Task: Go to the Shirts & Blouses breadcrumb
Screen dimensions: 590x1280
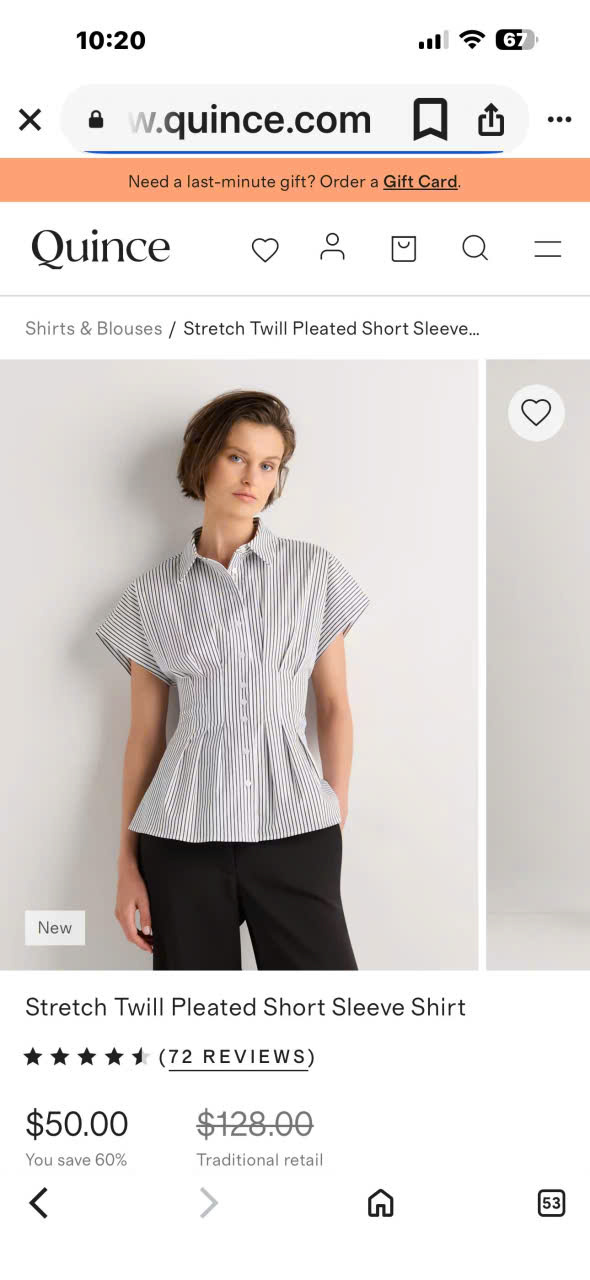Action: 93,328
